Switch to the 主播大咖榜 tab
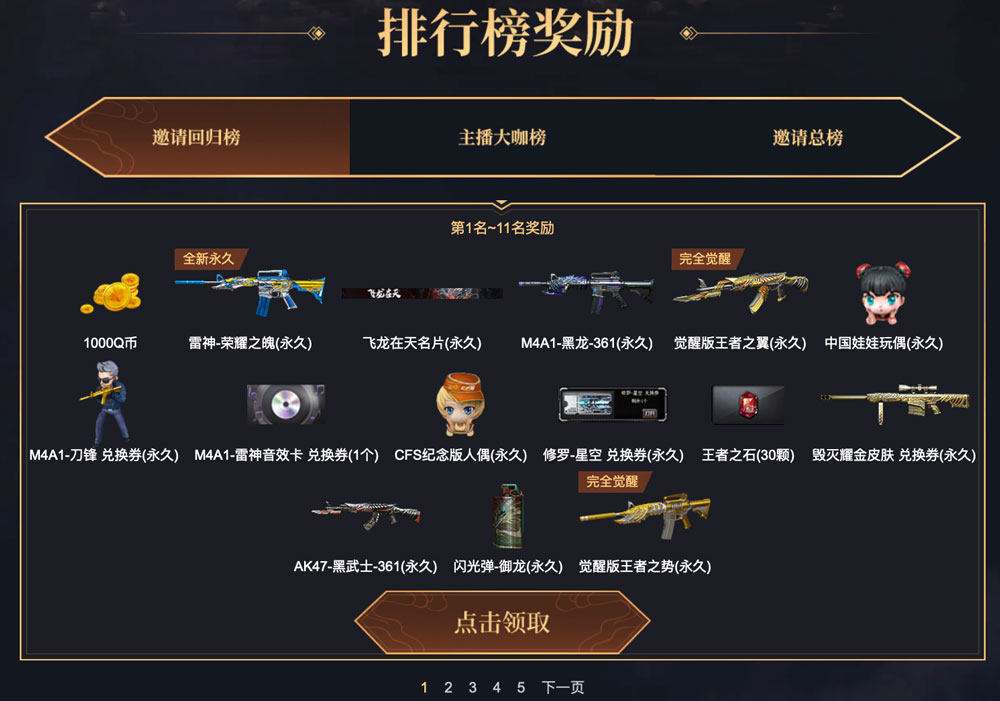Screen dimensions: 1000x701 pos(502,137)
